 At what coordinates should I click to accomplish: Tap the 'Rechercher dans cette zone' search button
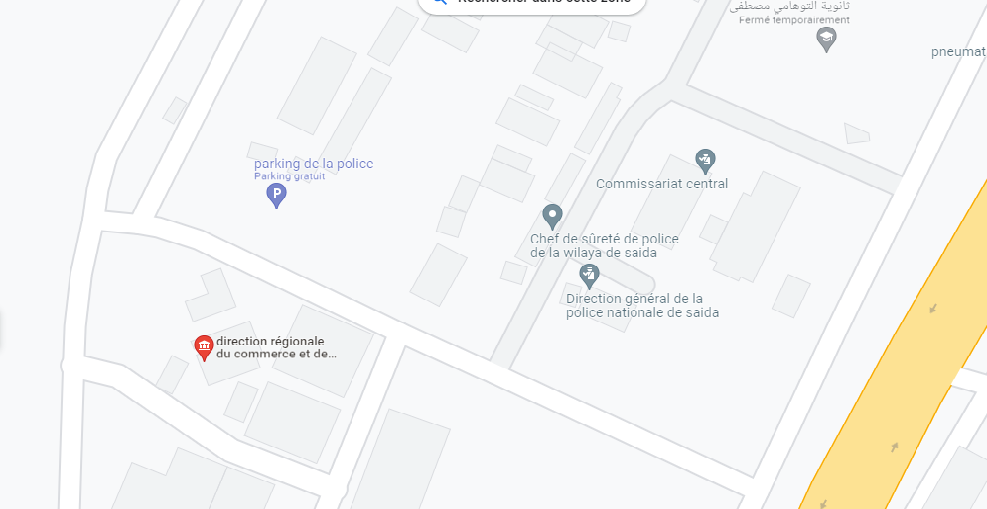[x=532, y=3]
